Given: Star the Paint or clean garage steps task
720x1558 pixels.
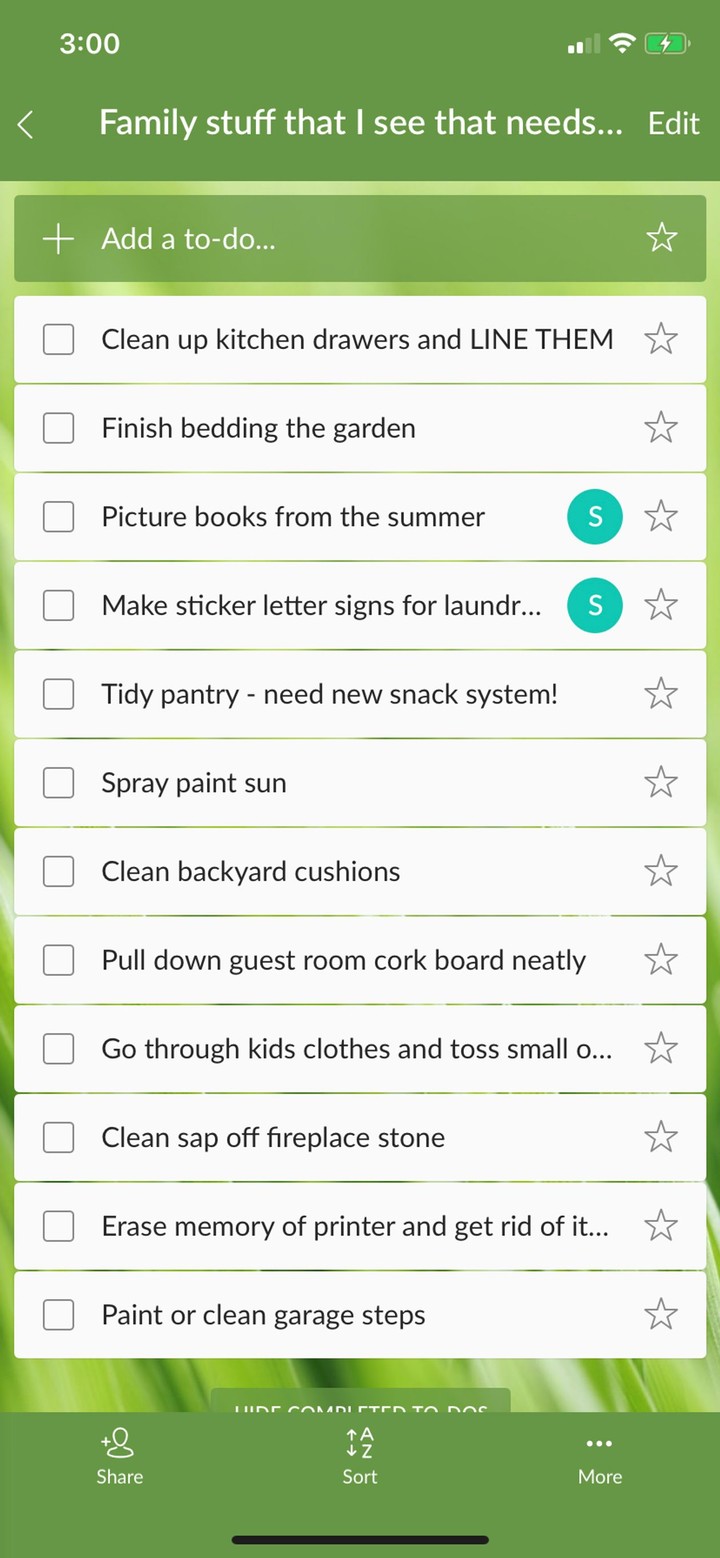Looking at the screenshot, I should pos(661,1314).
